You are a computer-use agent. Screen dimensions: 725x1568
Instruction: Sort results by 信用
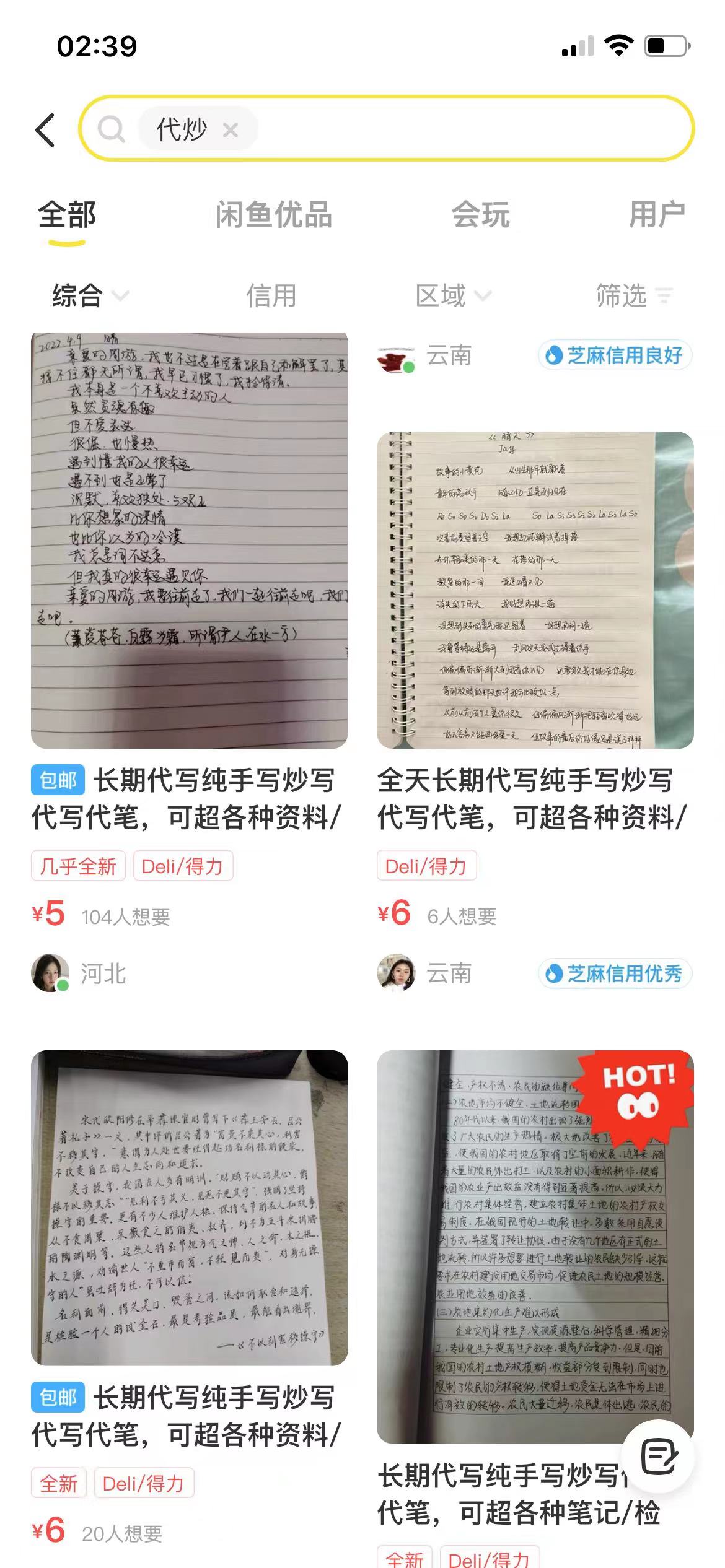pos(271,295)
